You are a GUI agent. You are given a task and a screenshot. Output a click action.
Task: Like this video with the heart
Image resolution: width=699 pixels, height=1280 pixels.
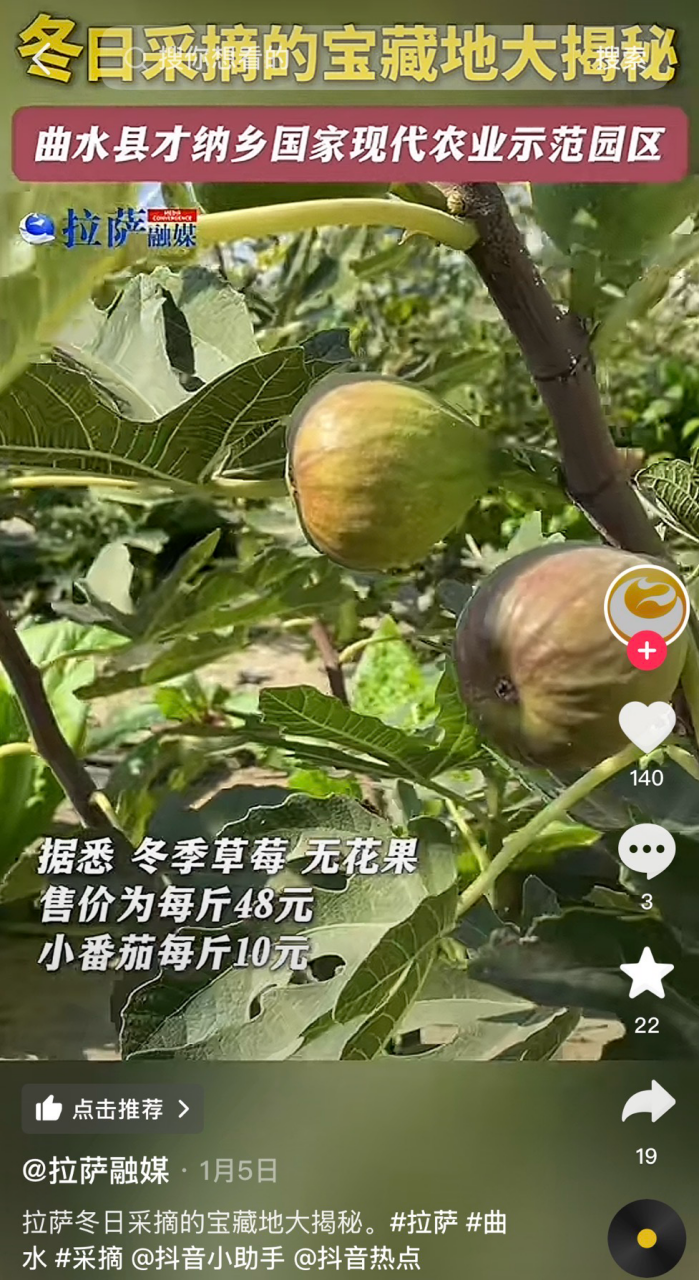(x=647, y=727)
